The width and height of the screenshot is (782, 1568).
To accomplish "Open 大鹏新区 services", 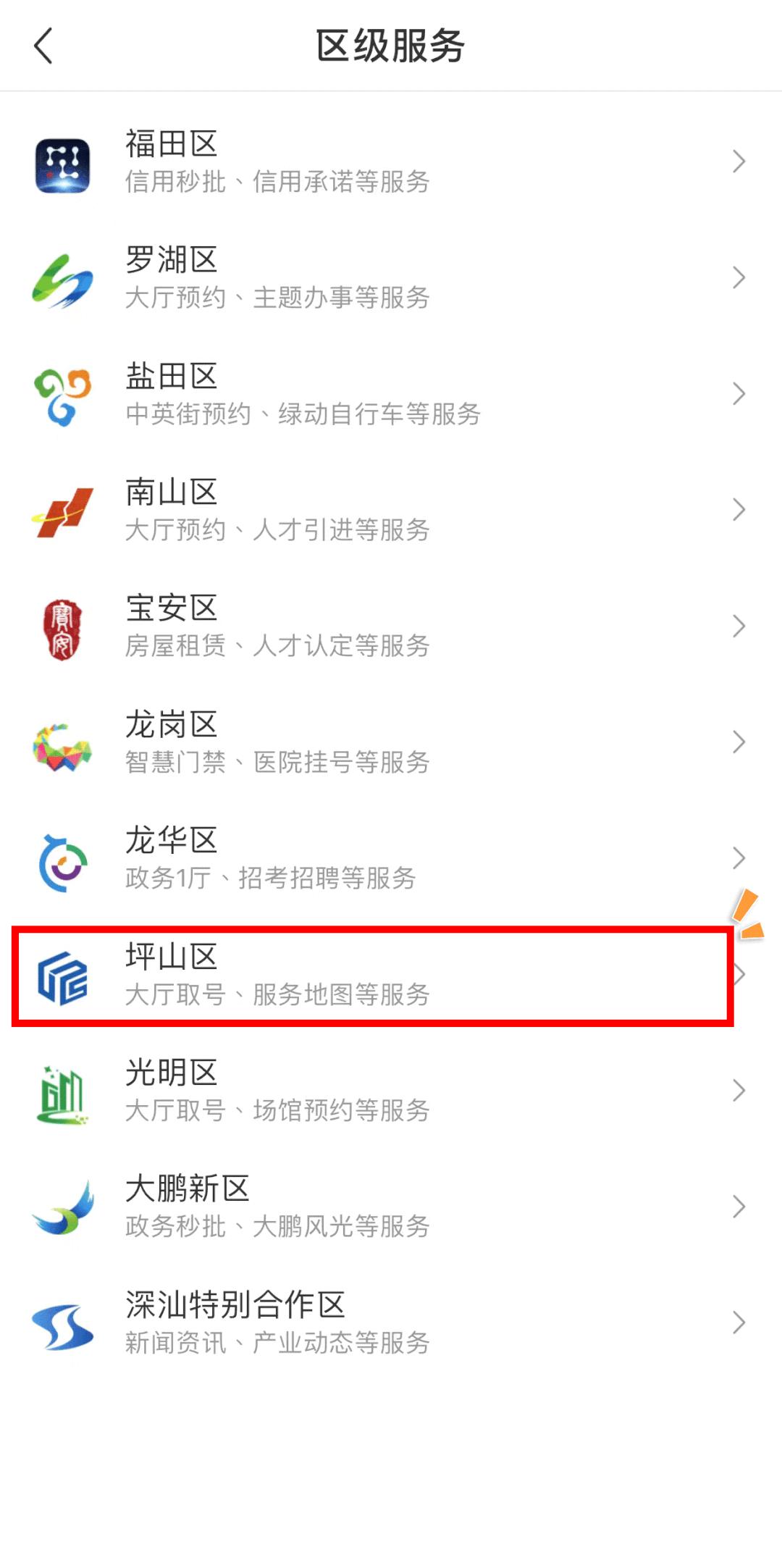I will (x=391, y=1207).
